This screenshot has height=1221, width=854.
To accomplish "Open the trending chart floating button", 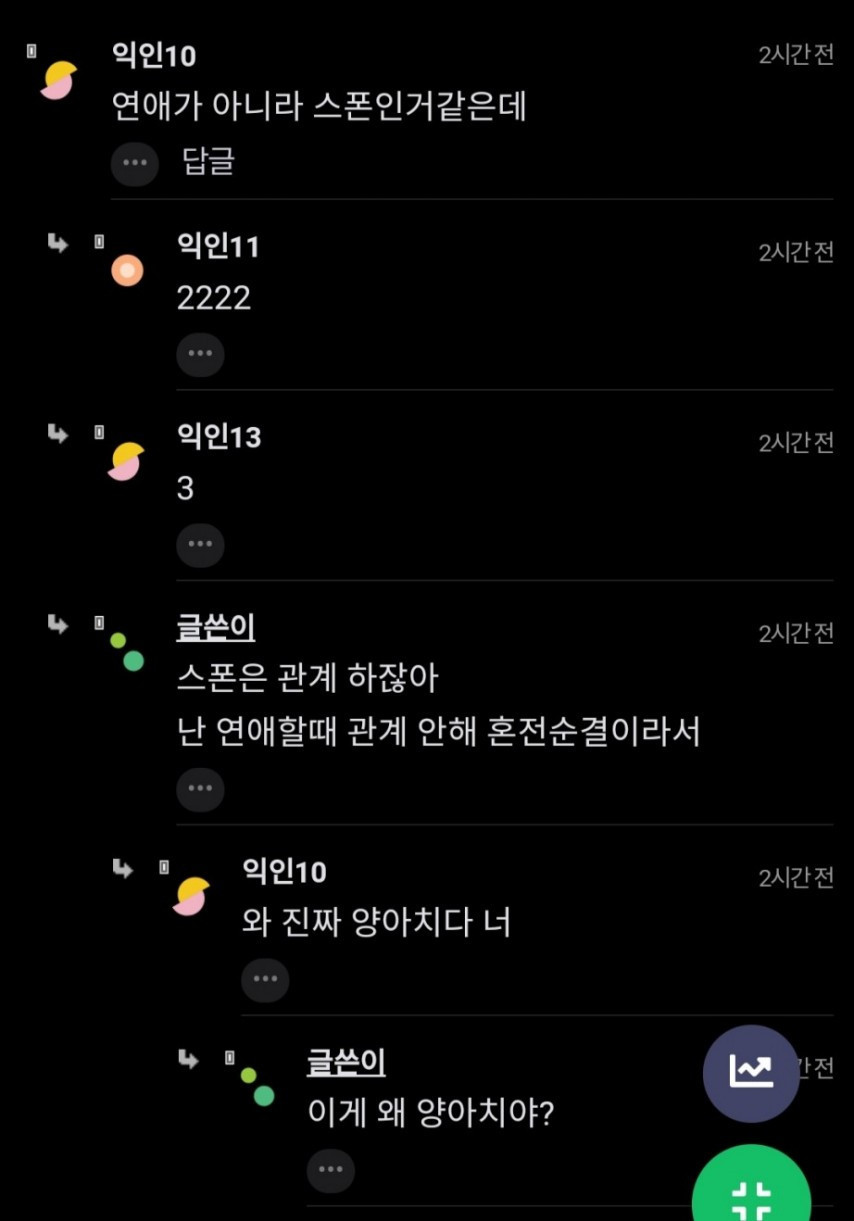I will point(750,1073).
